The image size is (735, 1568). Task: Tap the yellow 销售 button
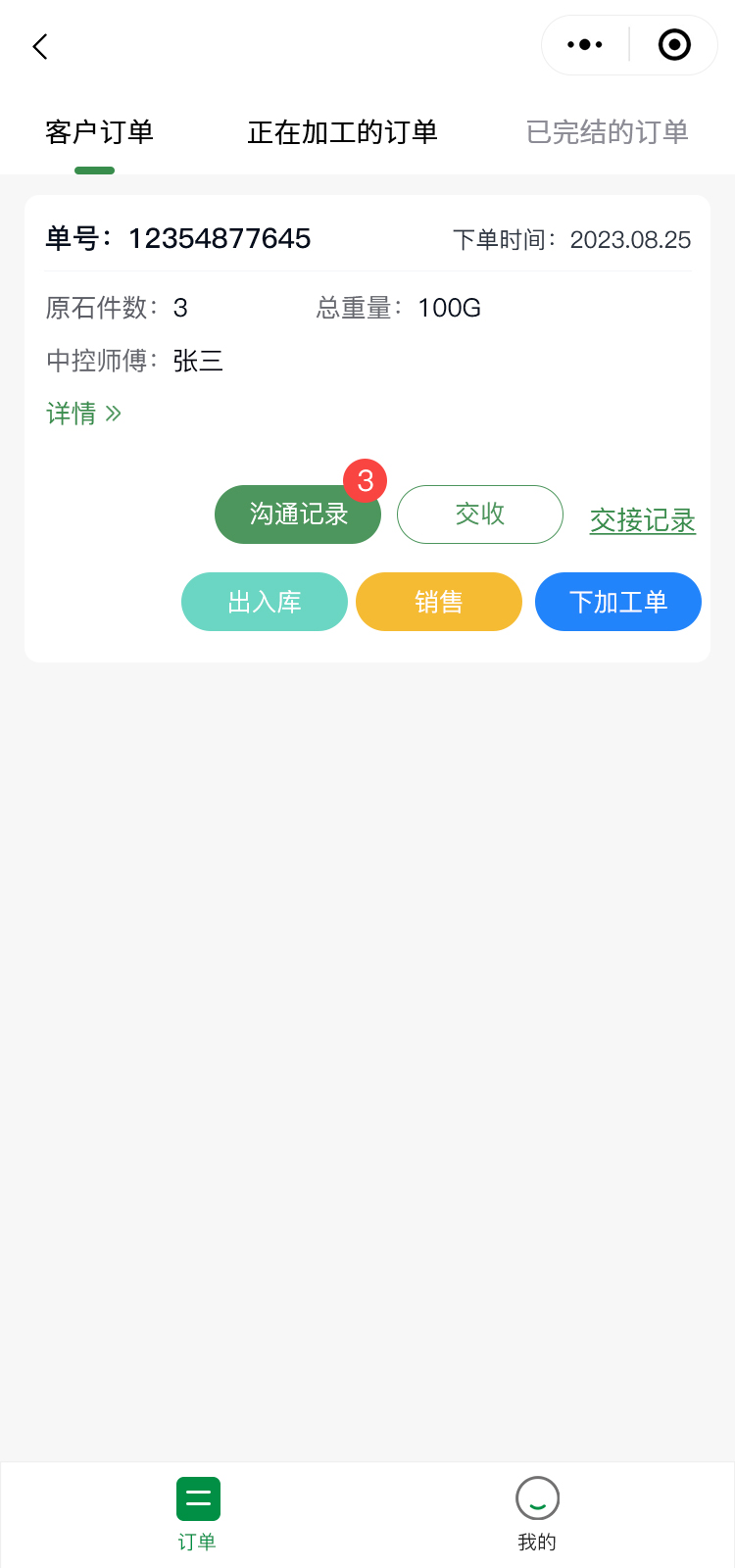(x=439, y=602)
